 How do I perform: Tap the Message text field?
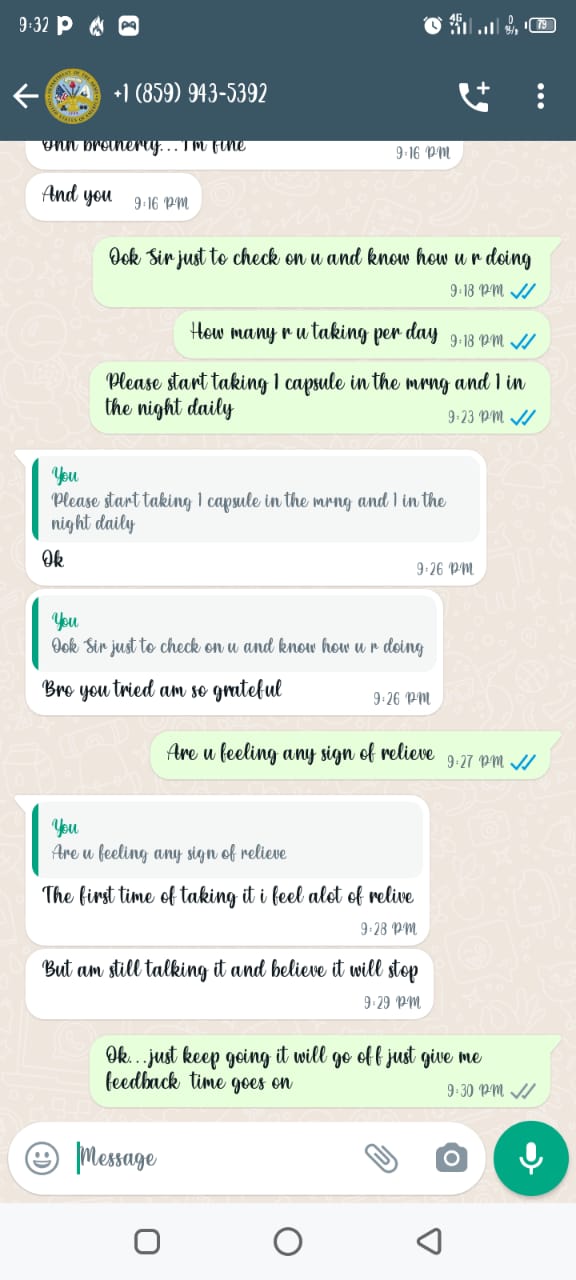(x=215, y=1158)
